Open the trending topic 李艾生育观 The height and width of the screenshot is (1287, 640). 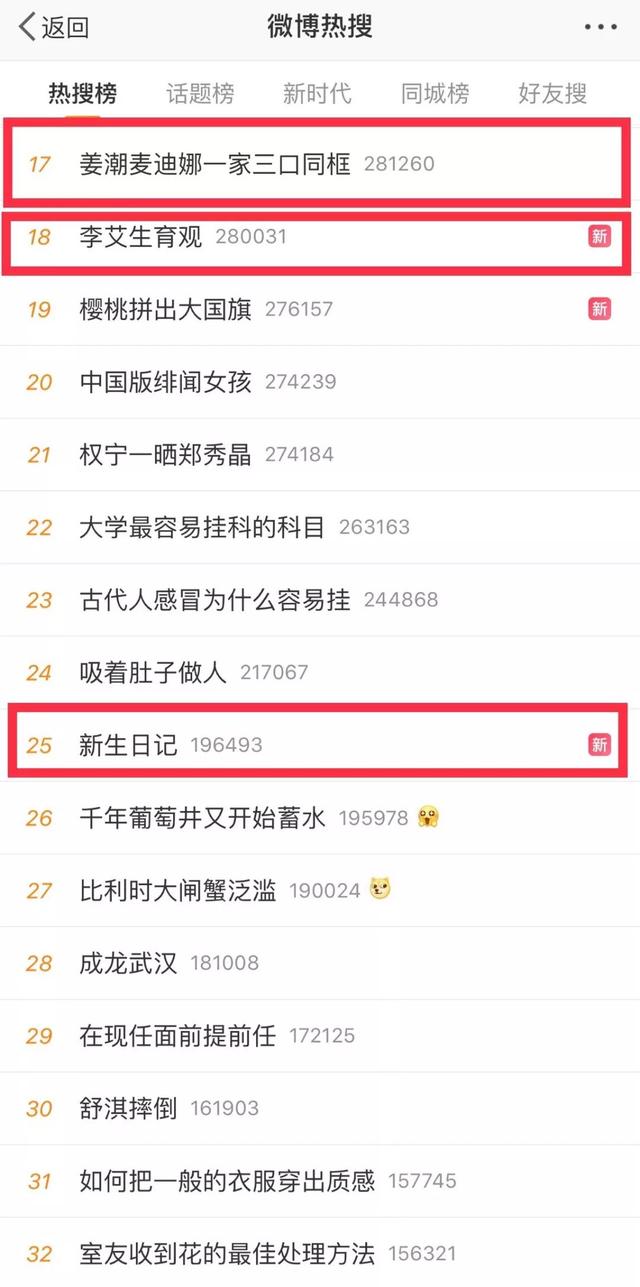point(320,237)
